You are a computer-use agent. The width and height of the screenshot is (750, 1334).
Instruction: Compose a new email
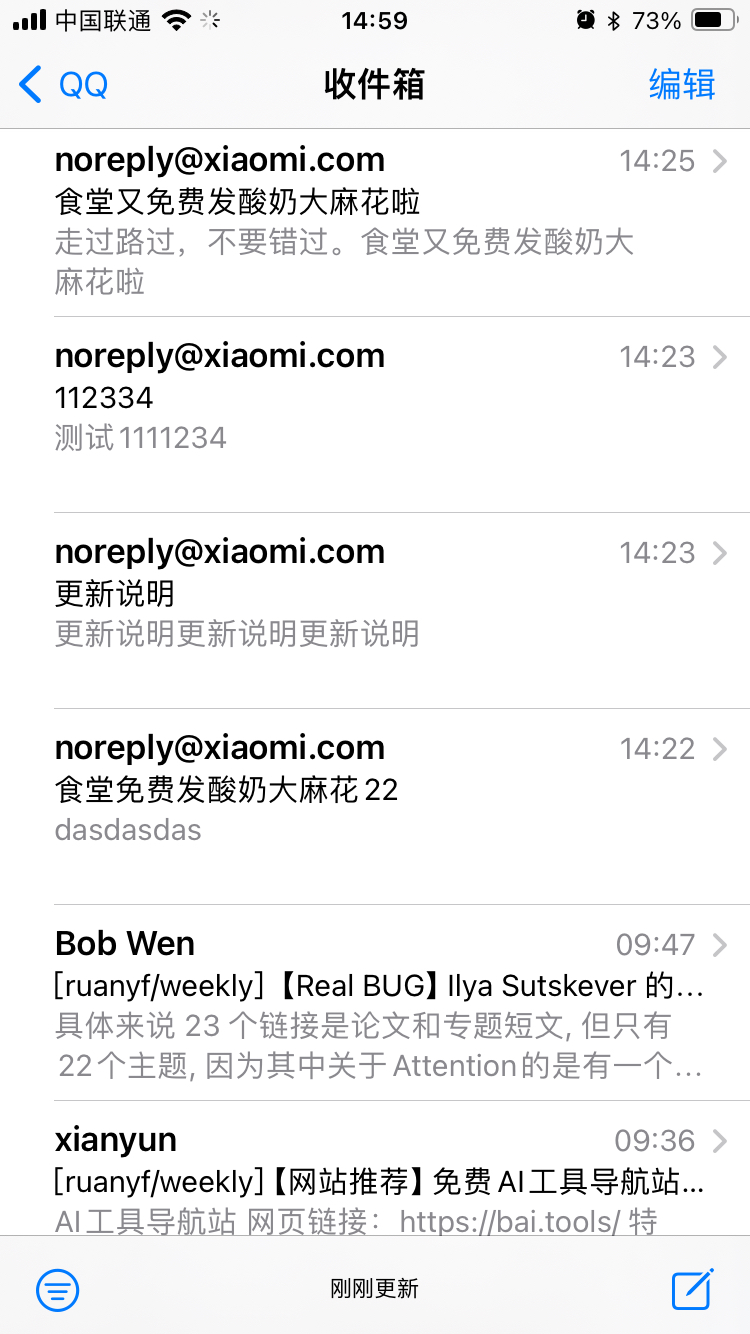tap(692, 1289)
